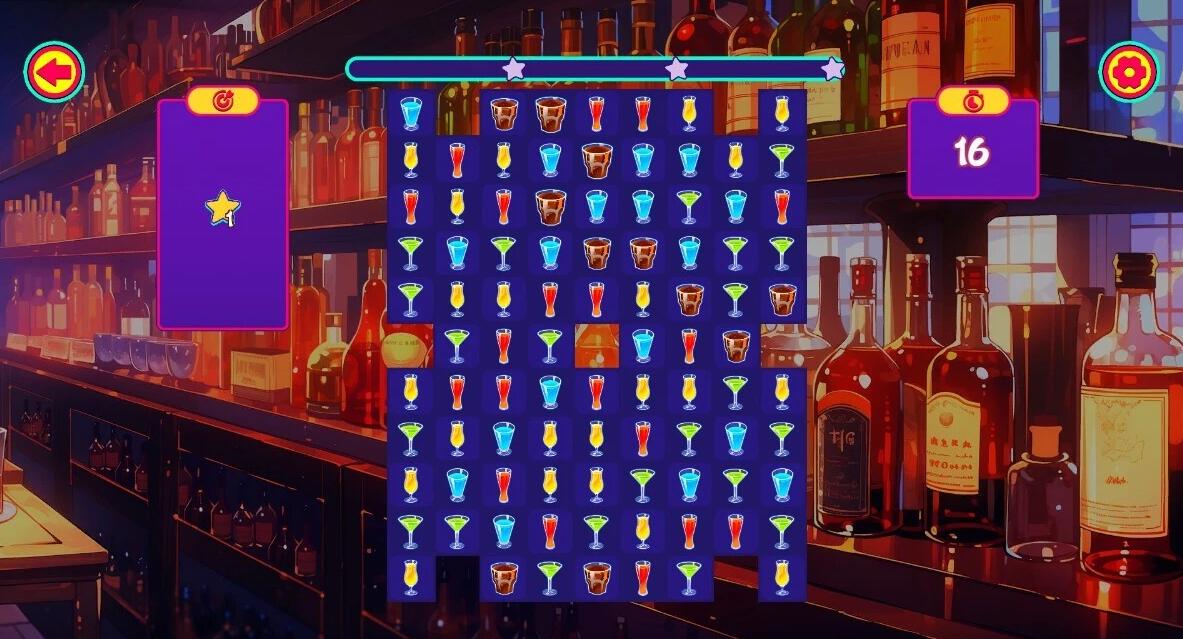Tap the yellow back arrow button
The height and width of the screenshot is (639, 1183).
point(54,72)
